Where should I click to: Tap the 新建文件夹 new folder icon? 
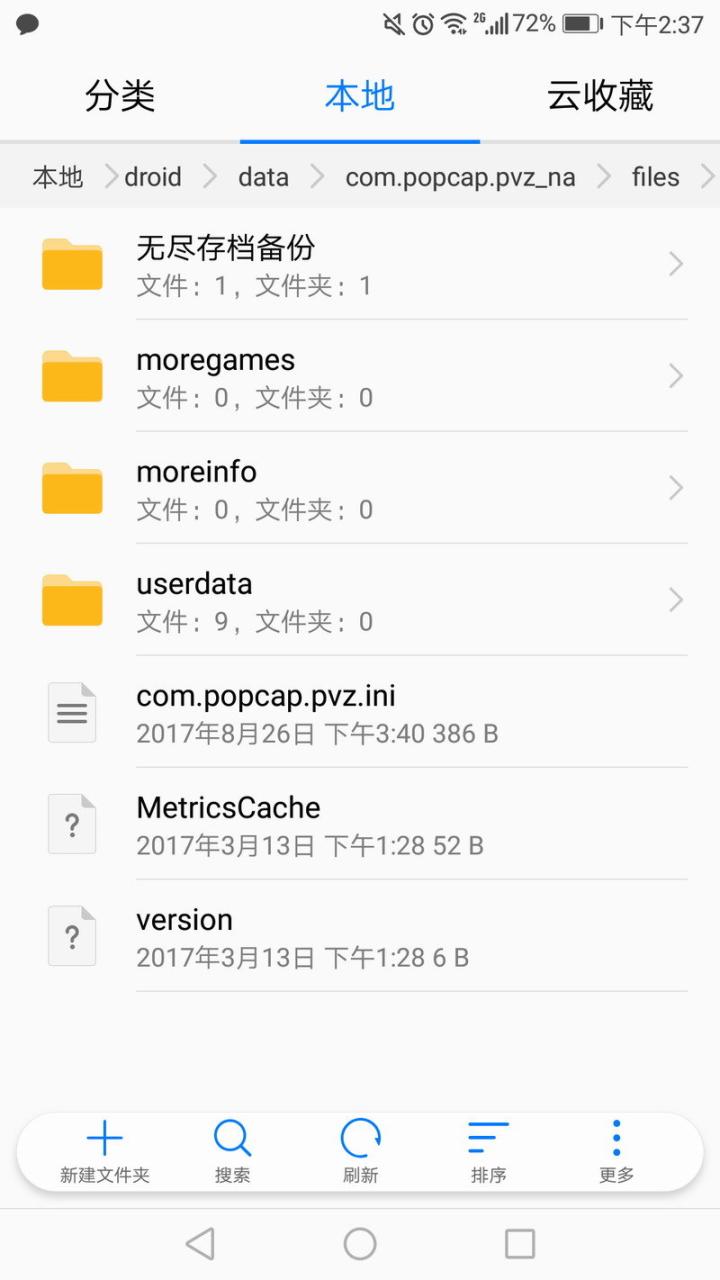103,1137
